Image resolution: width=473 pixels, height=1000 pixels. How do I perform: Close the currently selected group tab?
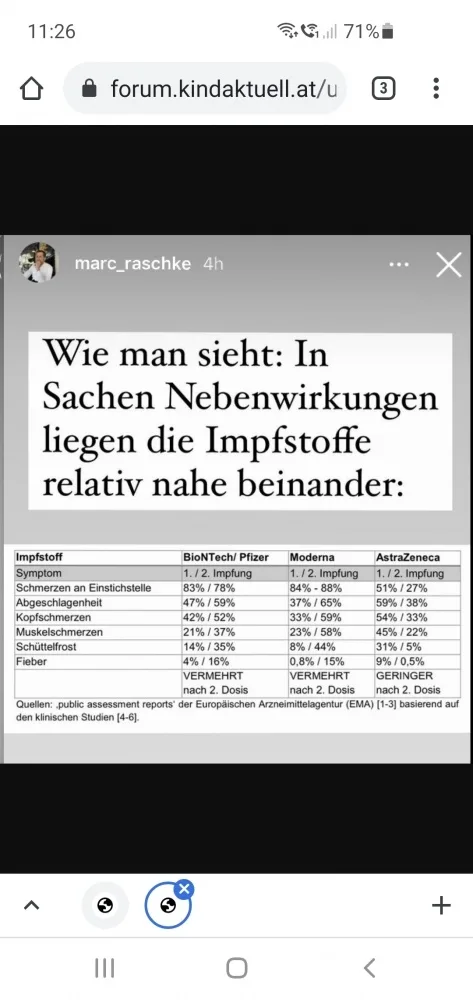pos(184,889)
